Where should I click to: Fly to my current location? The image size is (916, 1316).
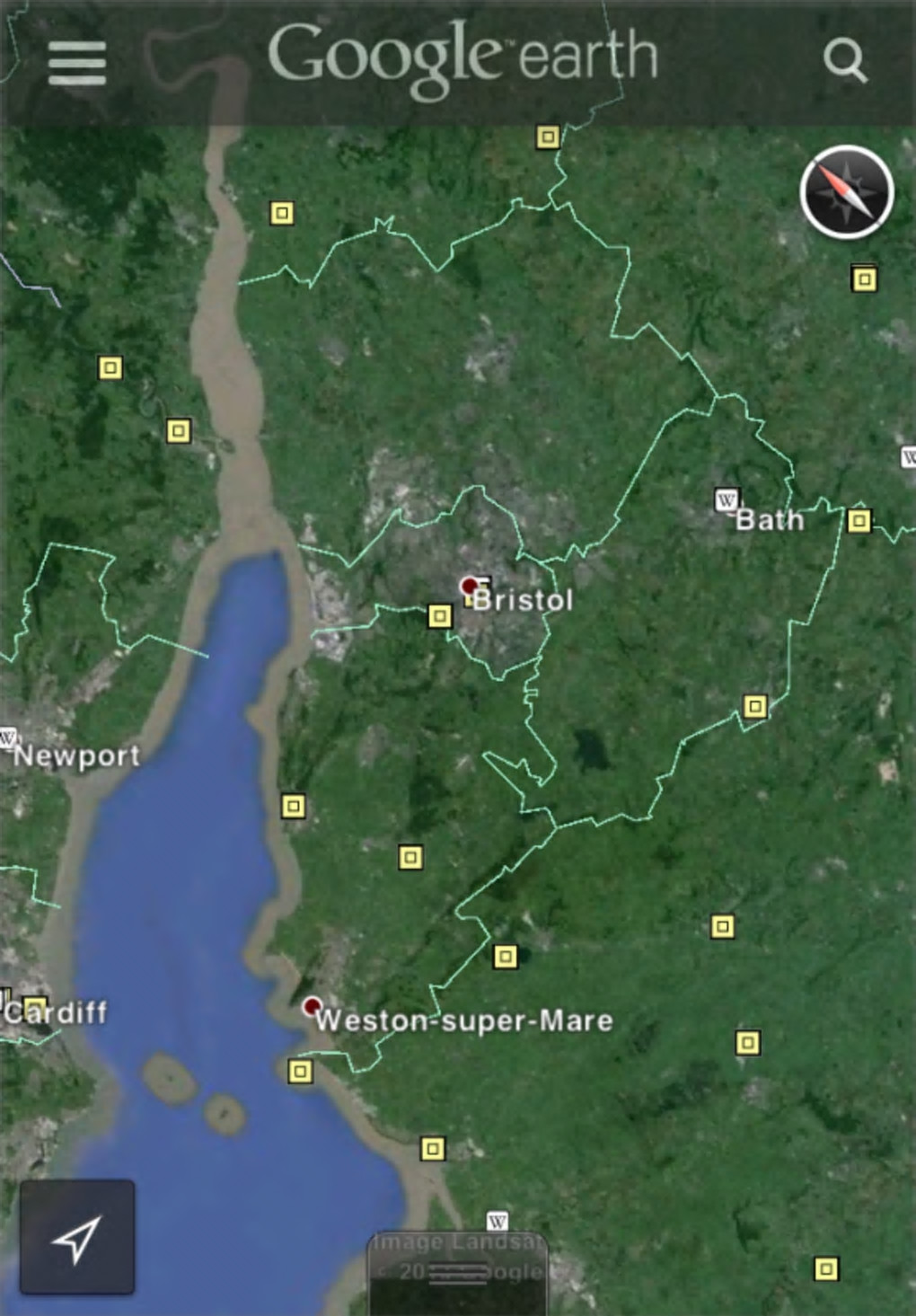click(77, 1238)
